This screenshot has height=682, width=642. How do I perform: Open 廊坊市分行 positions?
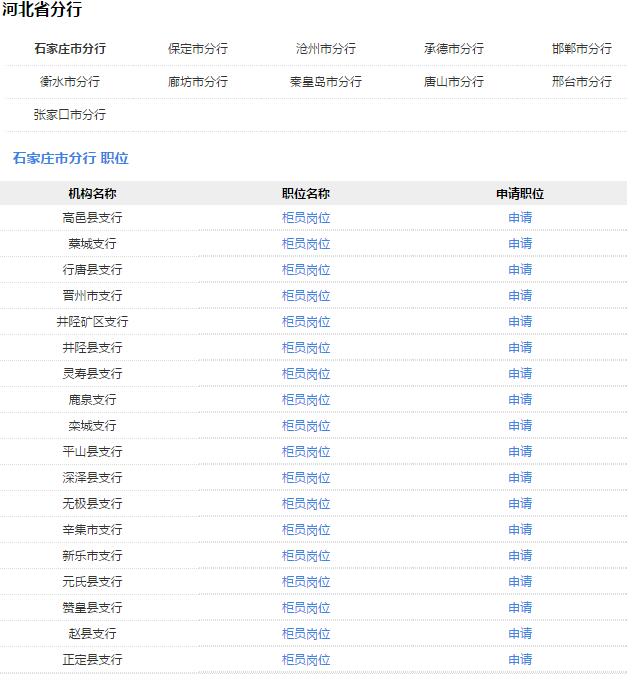click(x=198, y=81)
